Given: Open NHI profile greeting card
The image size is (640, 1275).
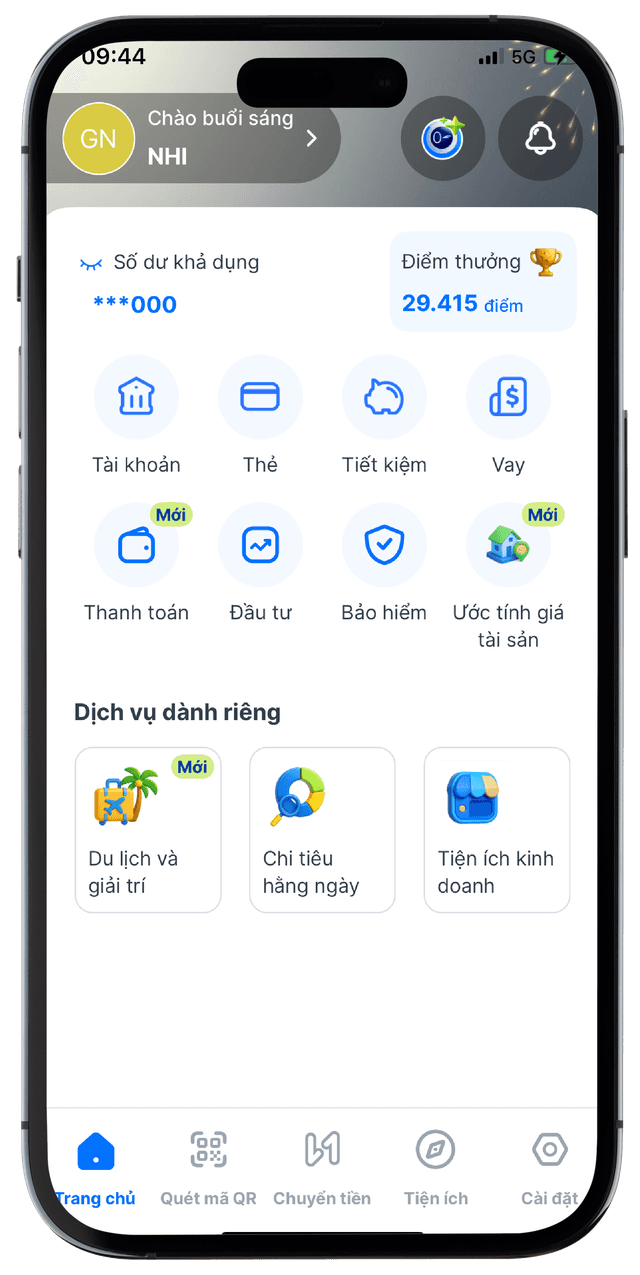Looking at the screenshot, I should pyautogui.click(x=200, y=139).
